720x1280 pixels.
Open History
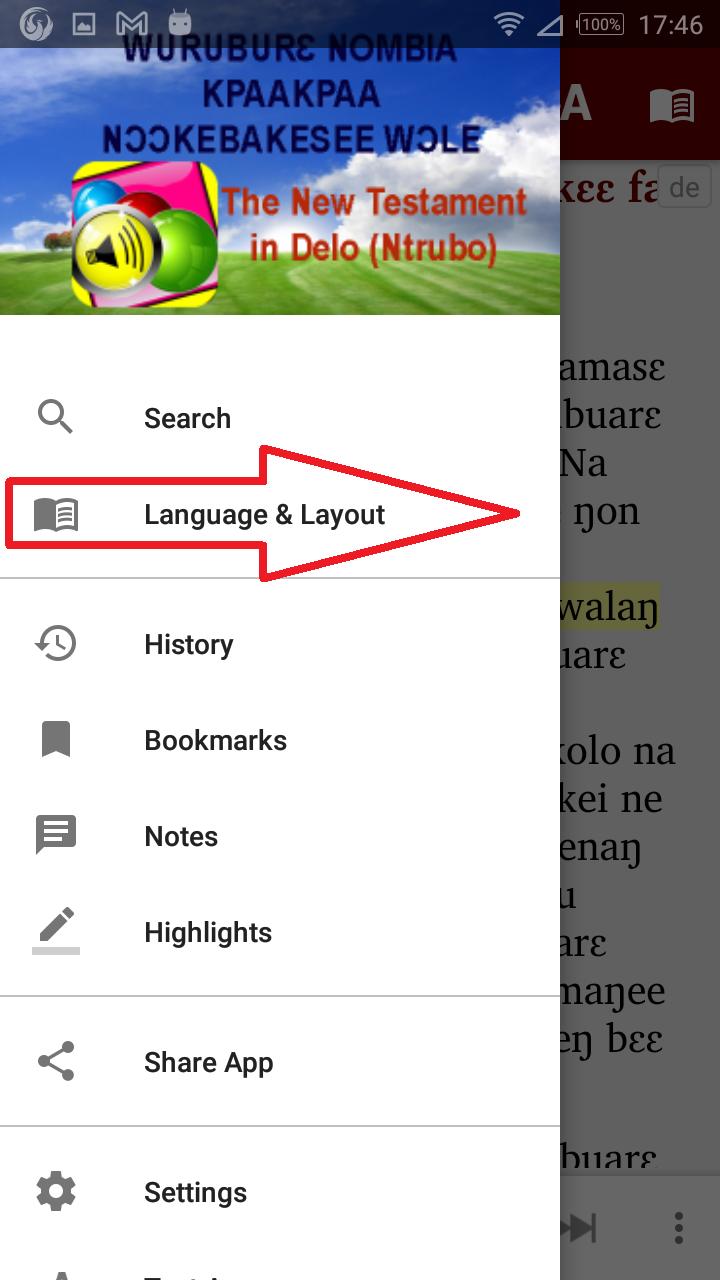[x=280, y=644]
